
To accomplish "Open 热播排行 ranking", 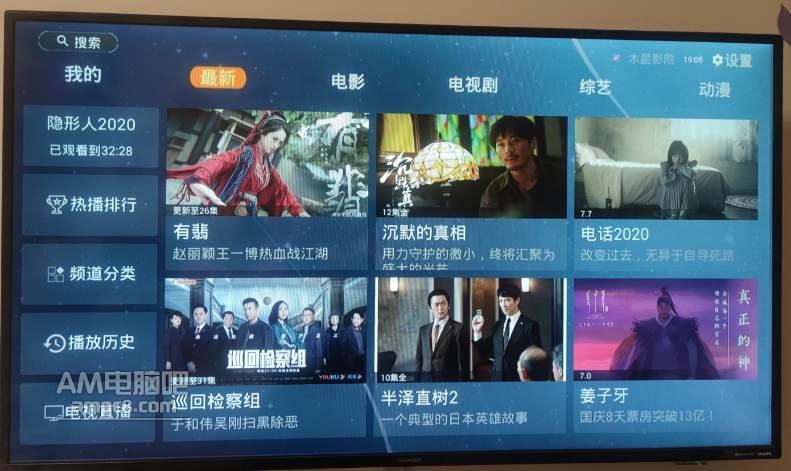I will (91, 205).
